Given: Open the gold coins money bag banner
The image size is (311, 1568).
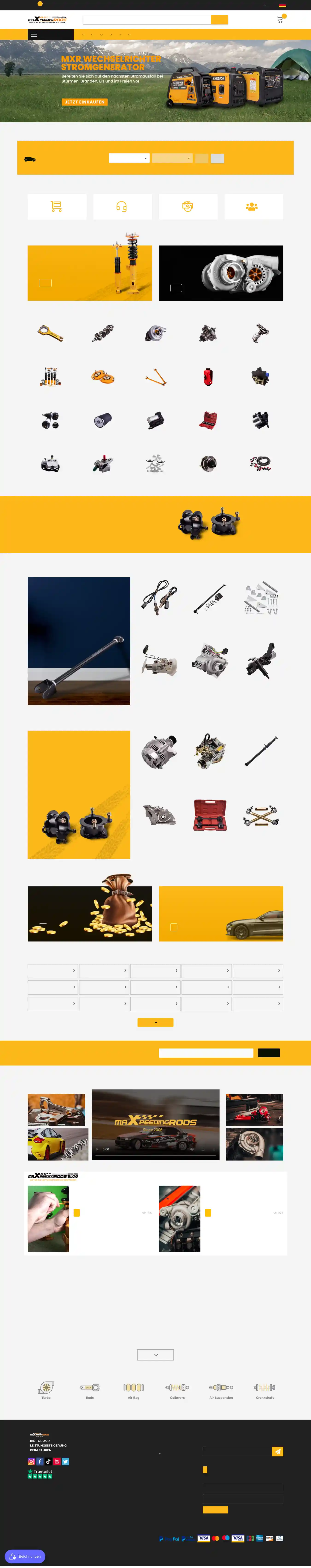Looking at the screenshot, I should (90, 913).
